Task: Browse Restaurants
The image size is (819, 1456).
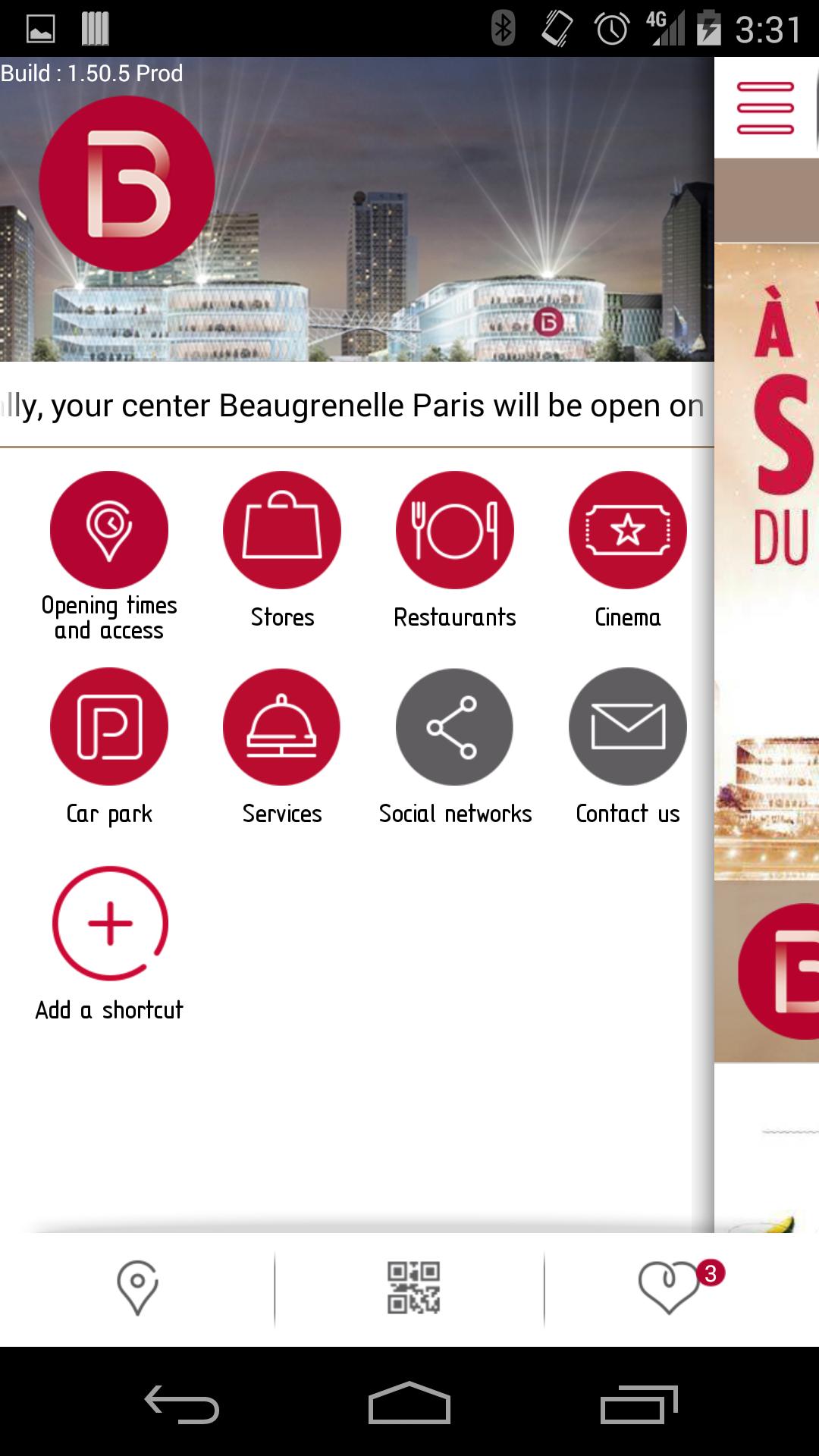Action: pos(455,531)
